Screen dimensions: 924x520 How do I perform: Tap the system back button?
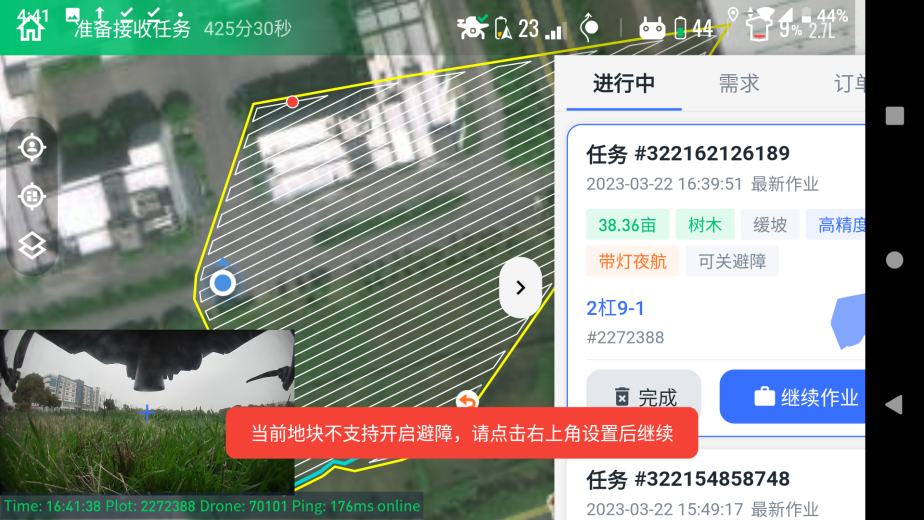pos(894,404)
